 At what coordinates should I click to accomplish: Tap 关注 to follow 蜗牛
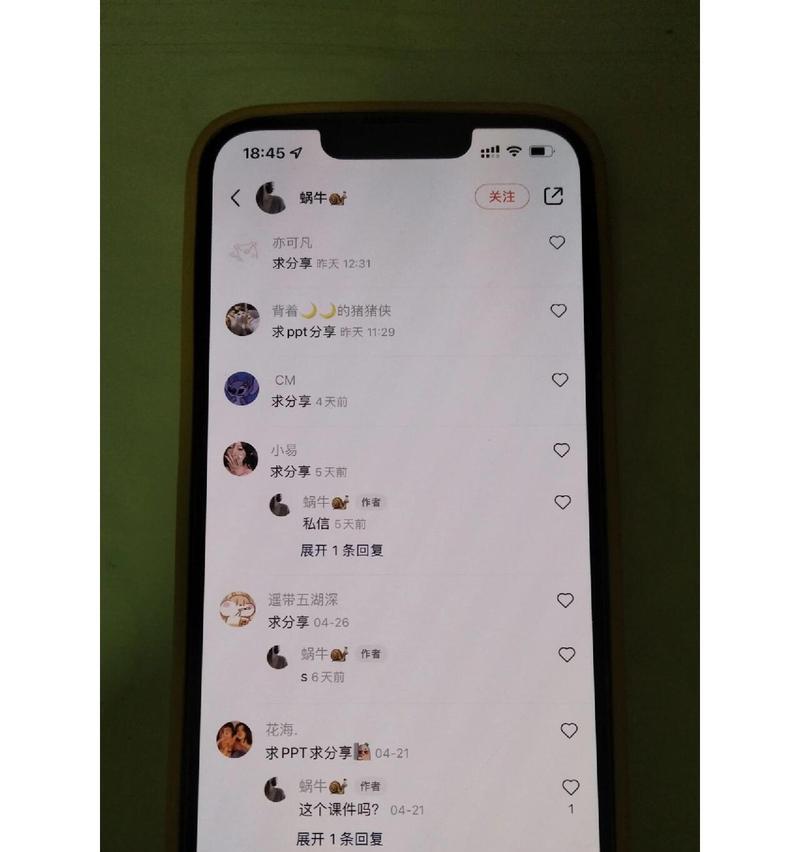pos(501,197)
